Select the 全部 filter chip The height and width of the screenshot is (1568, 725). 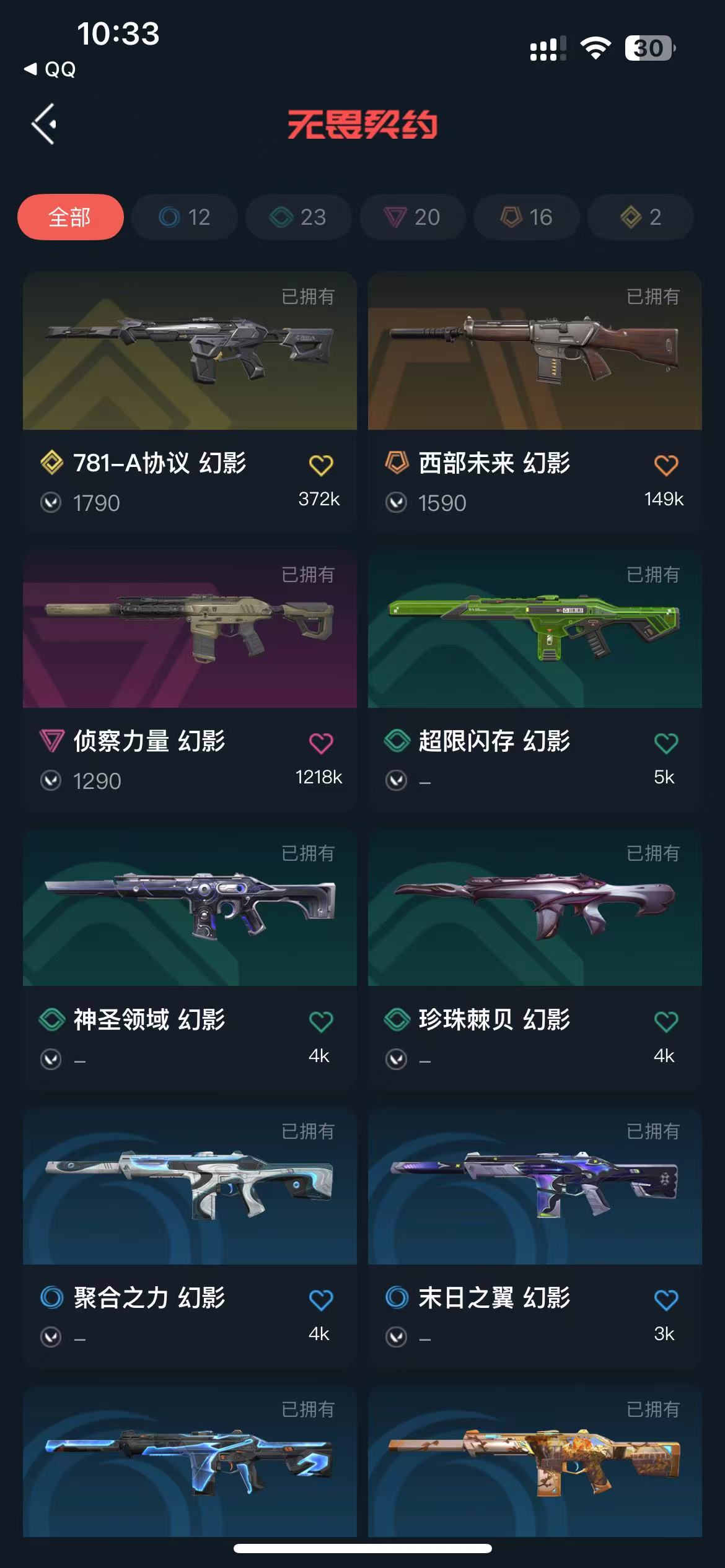click(x=70, y=217)
